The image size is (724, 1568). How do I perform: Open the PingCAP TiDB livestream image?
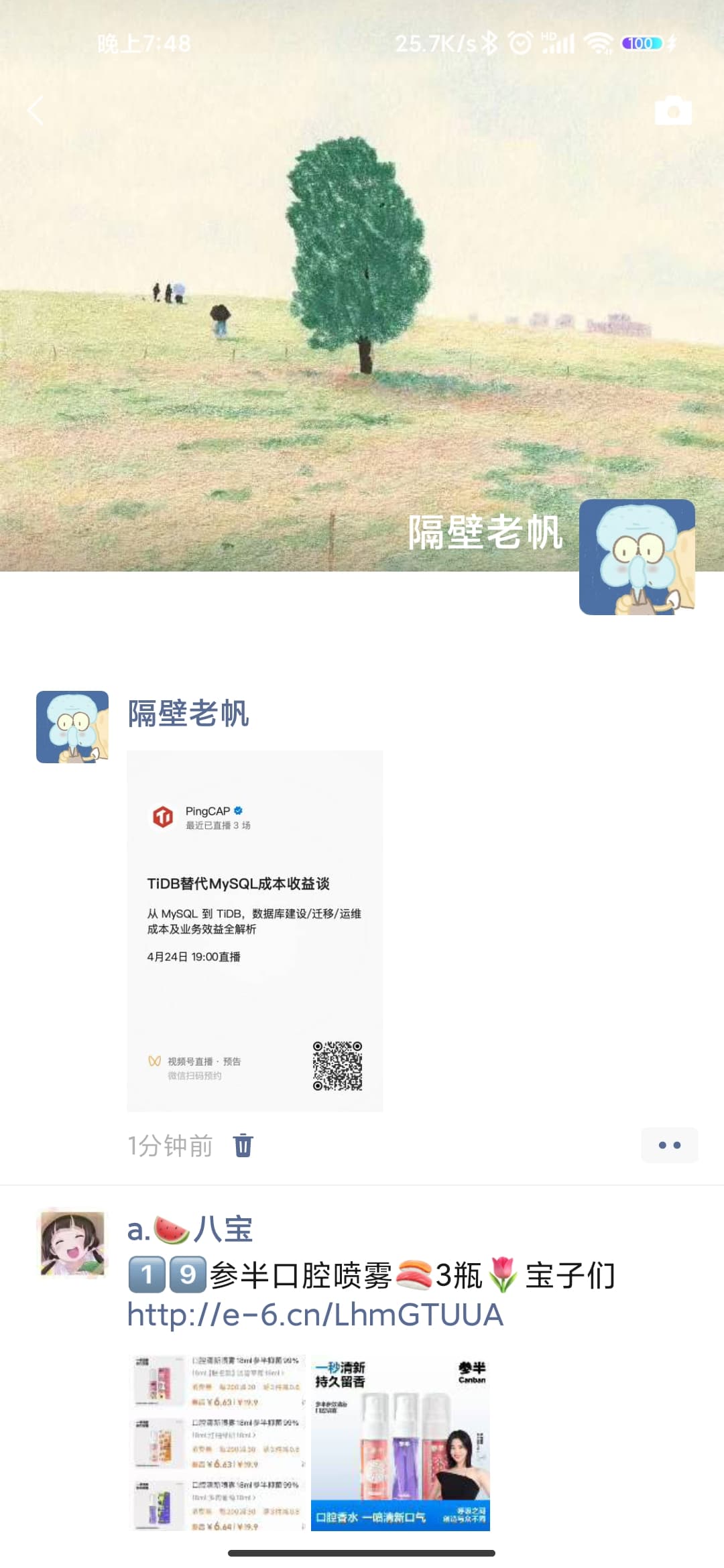click(255, 931)
